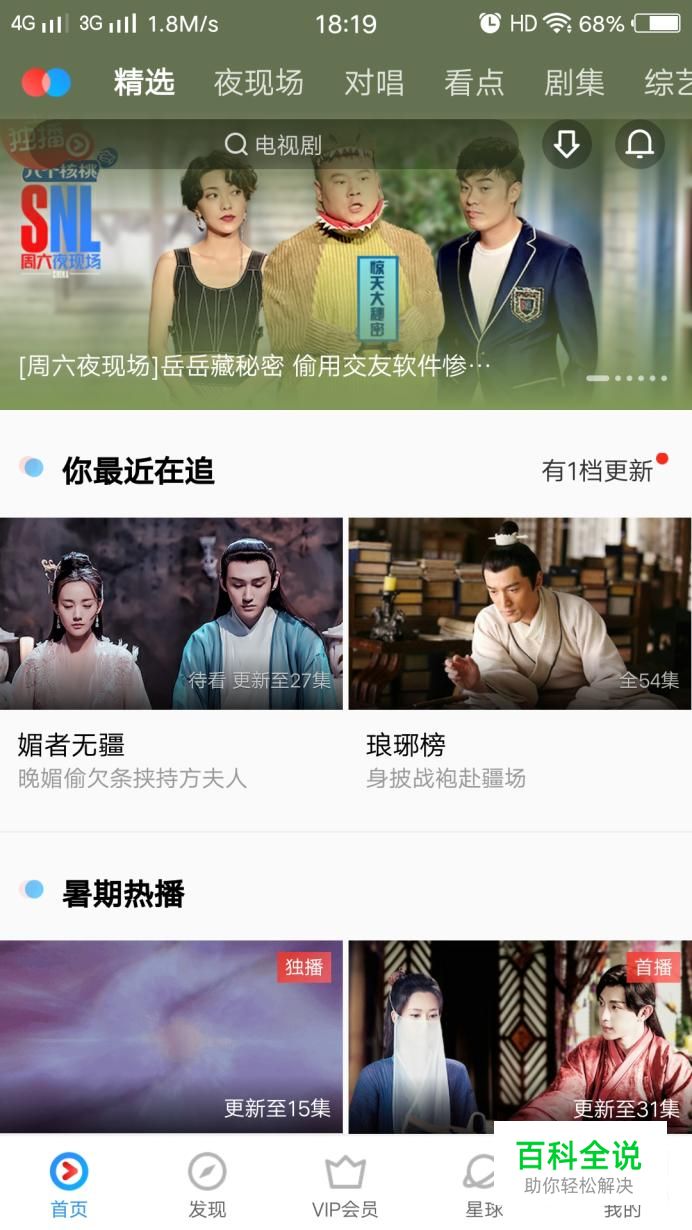Switch to the 对唱 tab
The image size is (692, 1230).
click(374, 83)
